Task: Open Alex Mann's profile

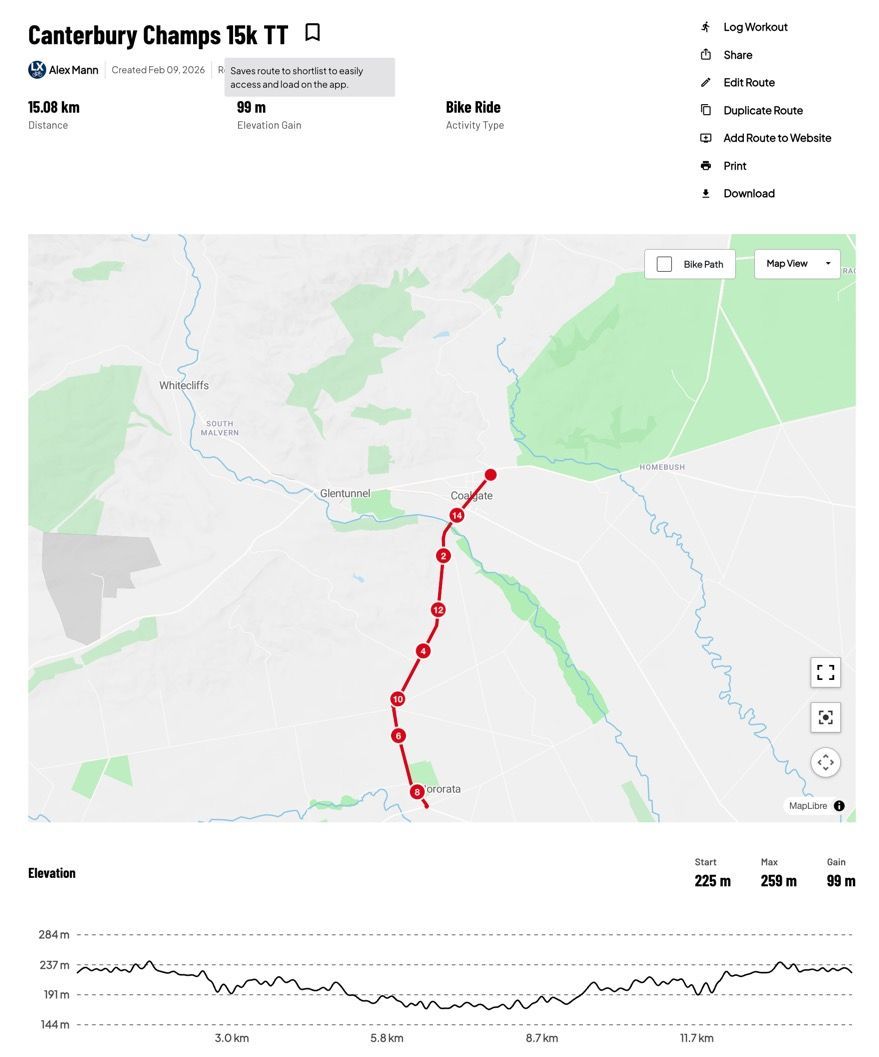Action: pyautogui.click(x=73, y=70)
